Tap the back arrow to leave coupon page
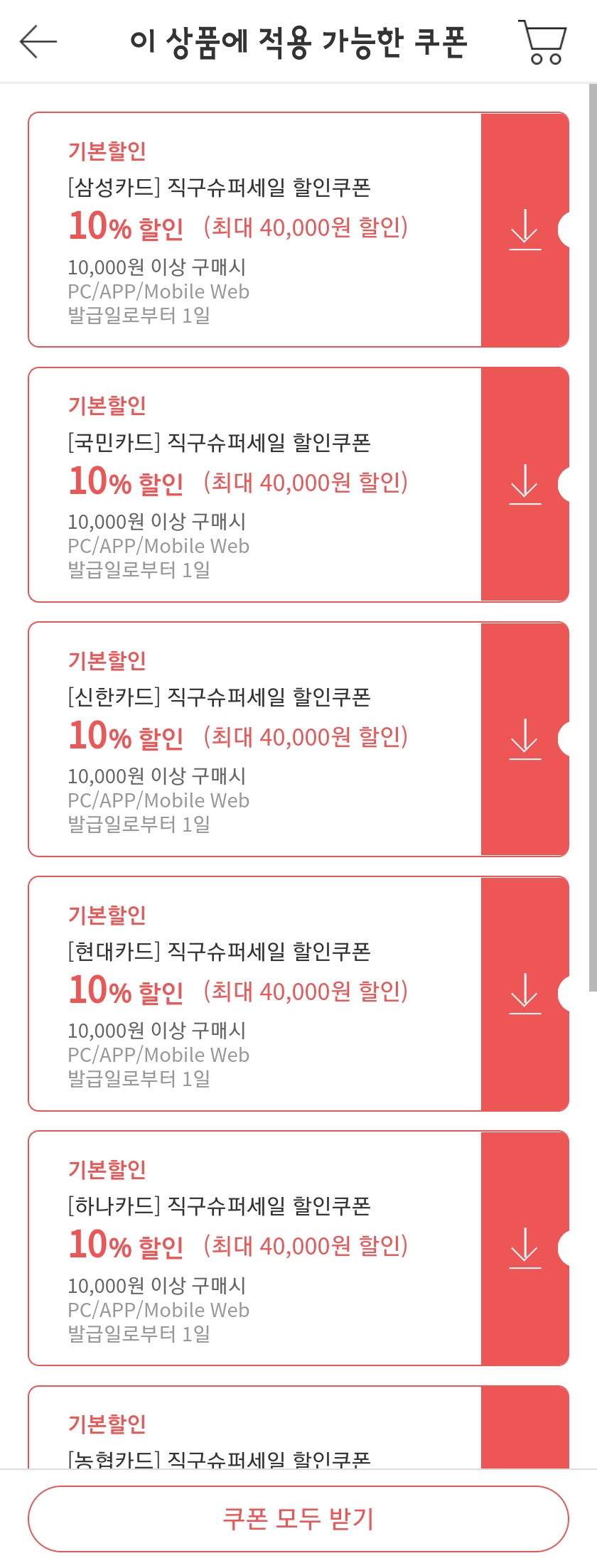597x1568 pixels. [x=39, y=41]
